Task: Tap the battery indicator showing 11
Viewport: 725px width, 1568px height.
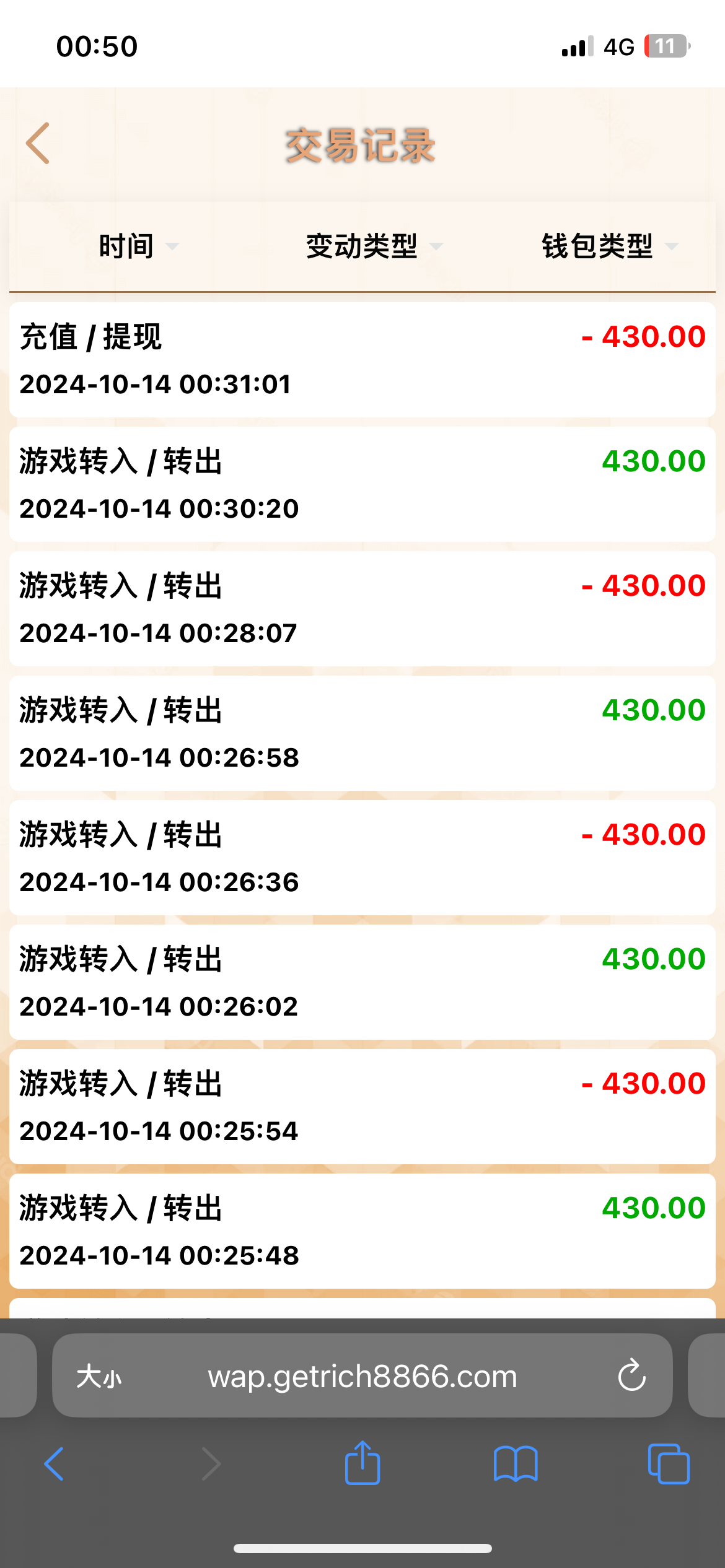Action: tap(664, 46)
